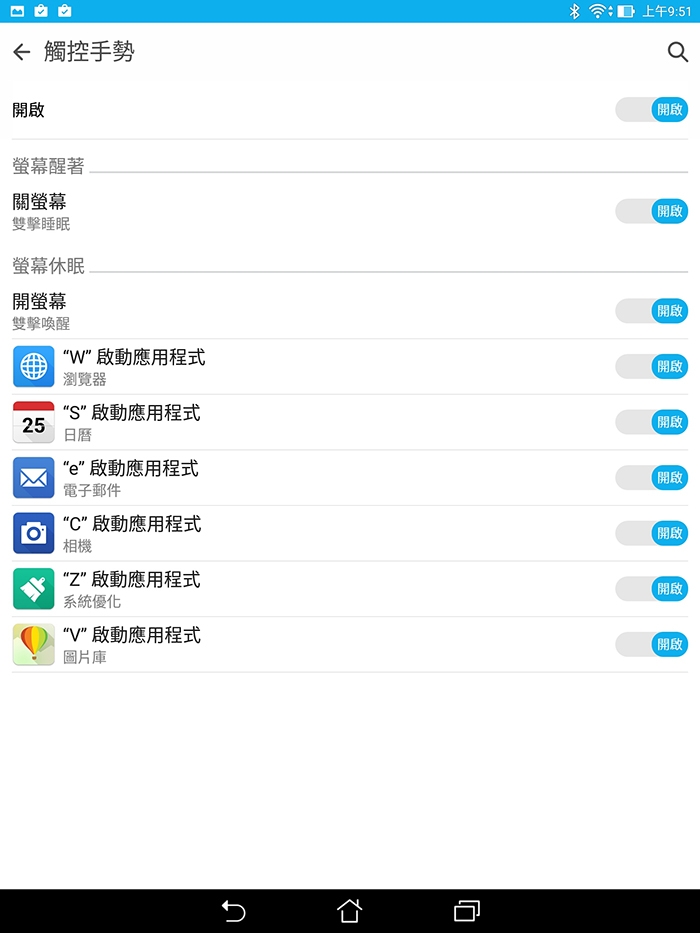Tap the system home button
Image resolution: width=700 pixels, height=933 pixels.
coord(349,911)
